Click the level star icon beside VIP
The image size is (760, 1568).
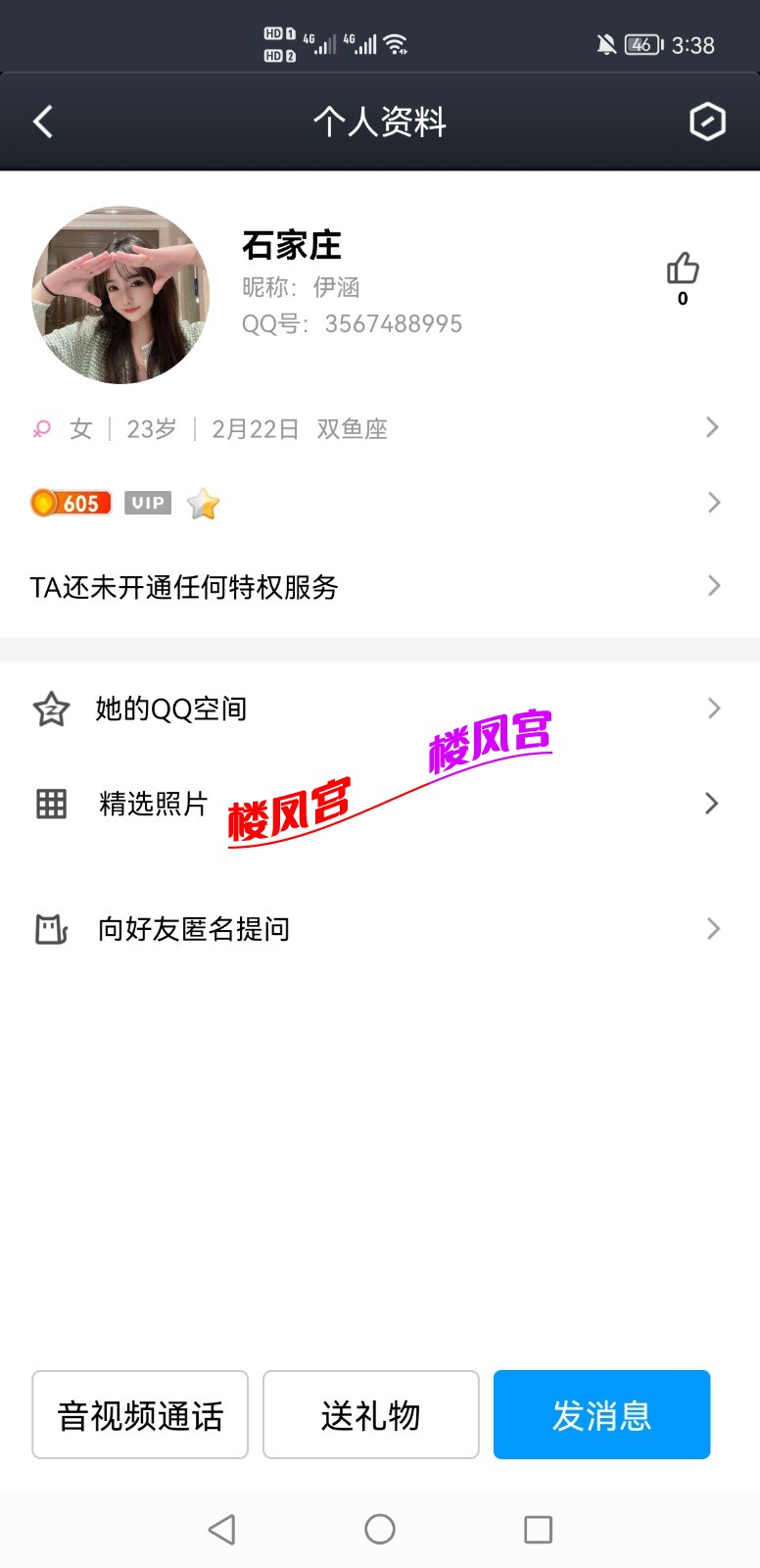pyautogui.click(x=202, y=503)
